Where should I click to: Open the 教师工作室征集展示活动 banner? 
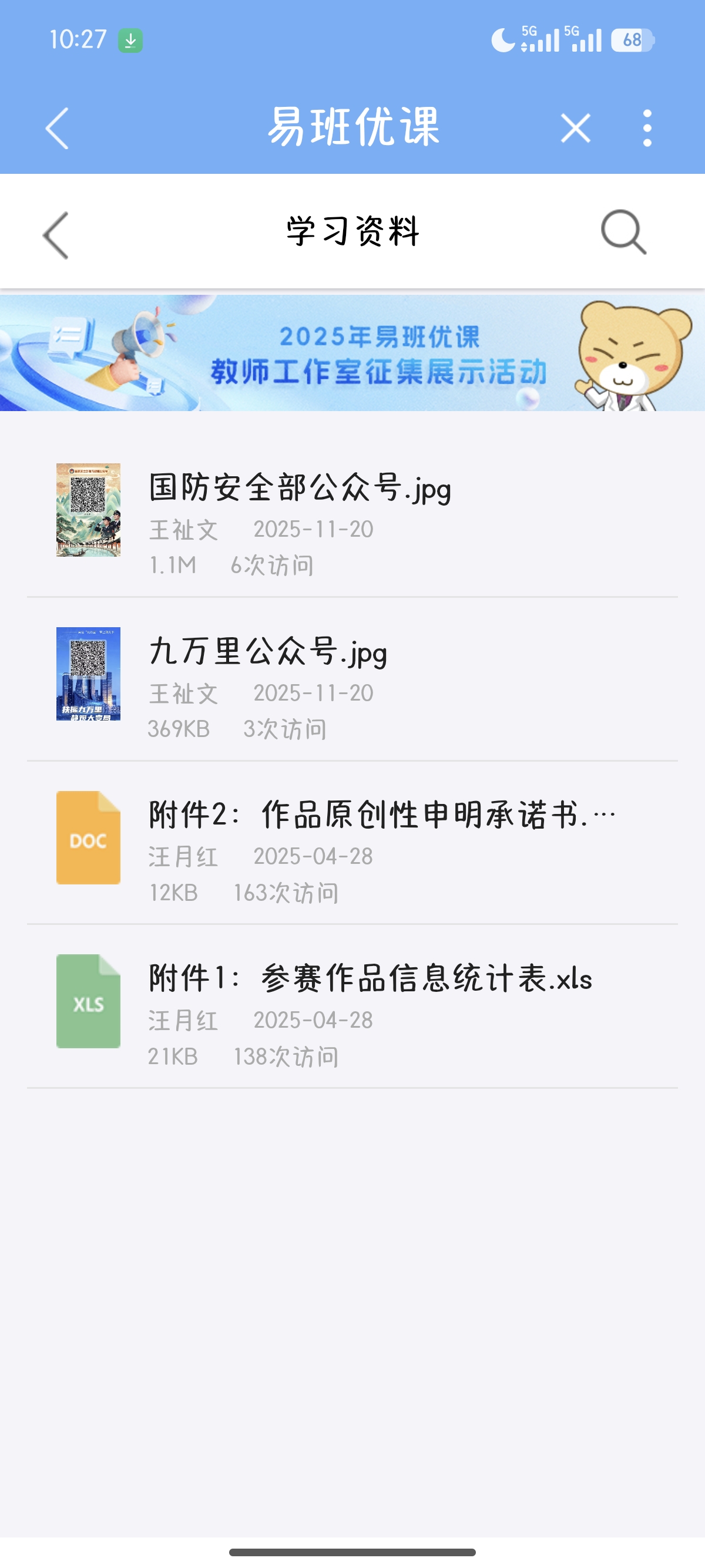(x=352, y=354)
